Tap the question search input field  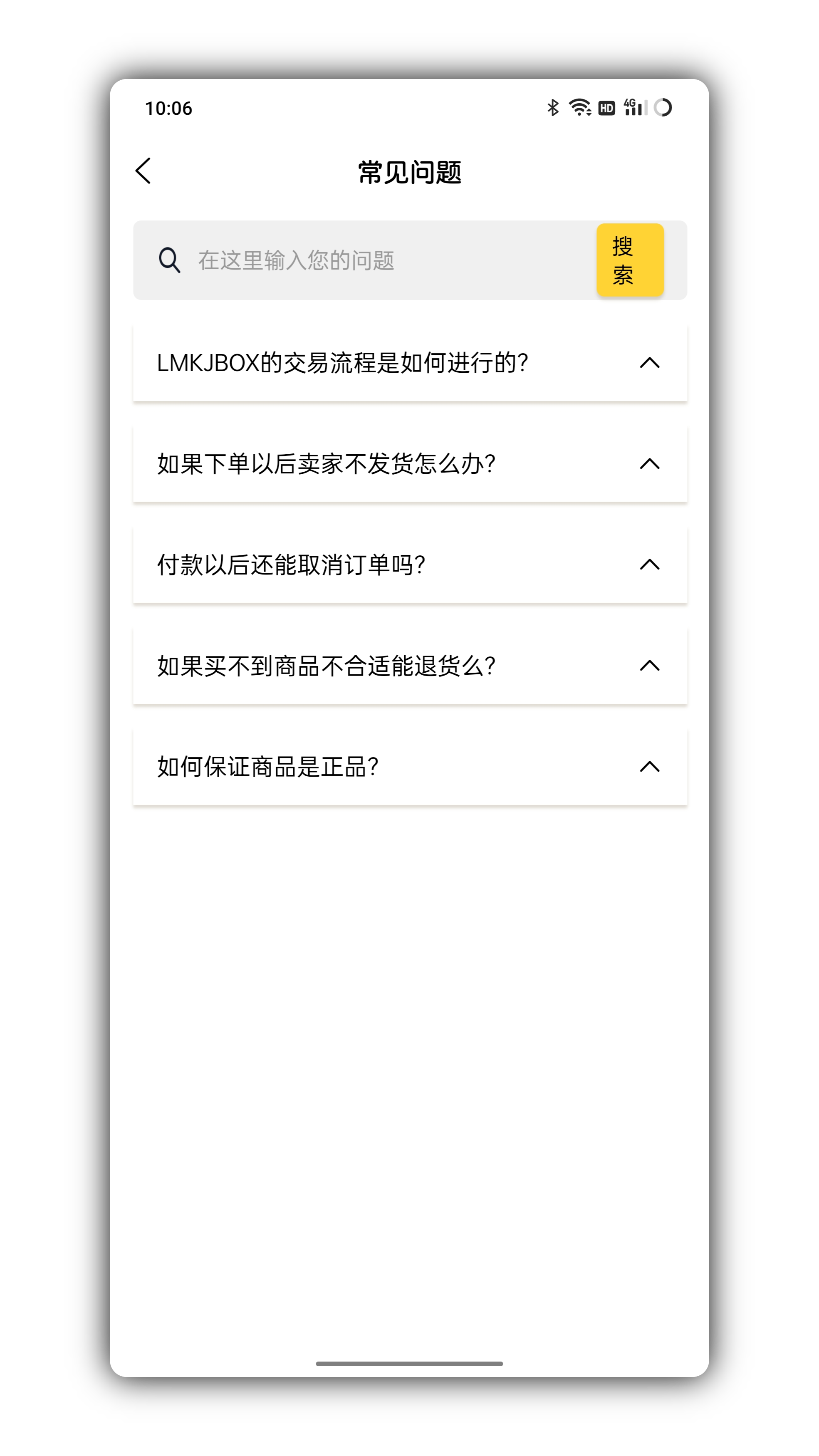click(390, 260)
